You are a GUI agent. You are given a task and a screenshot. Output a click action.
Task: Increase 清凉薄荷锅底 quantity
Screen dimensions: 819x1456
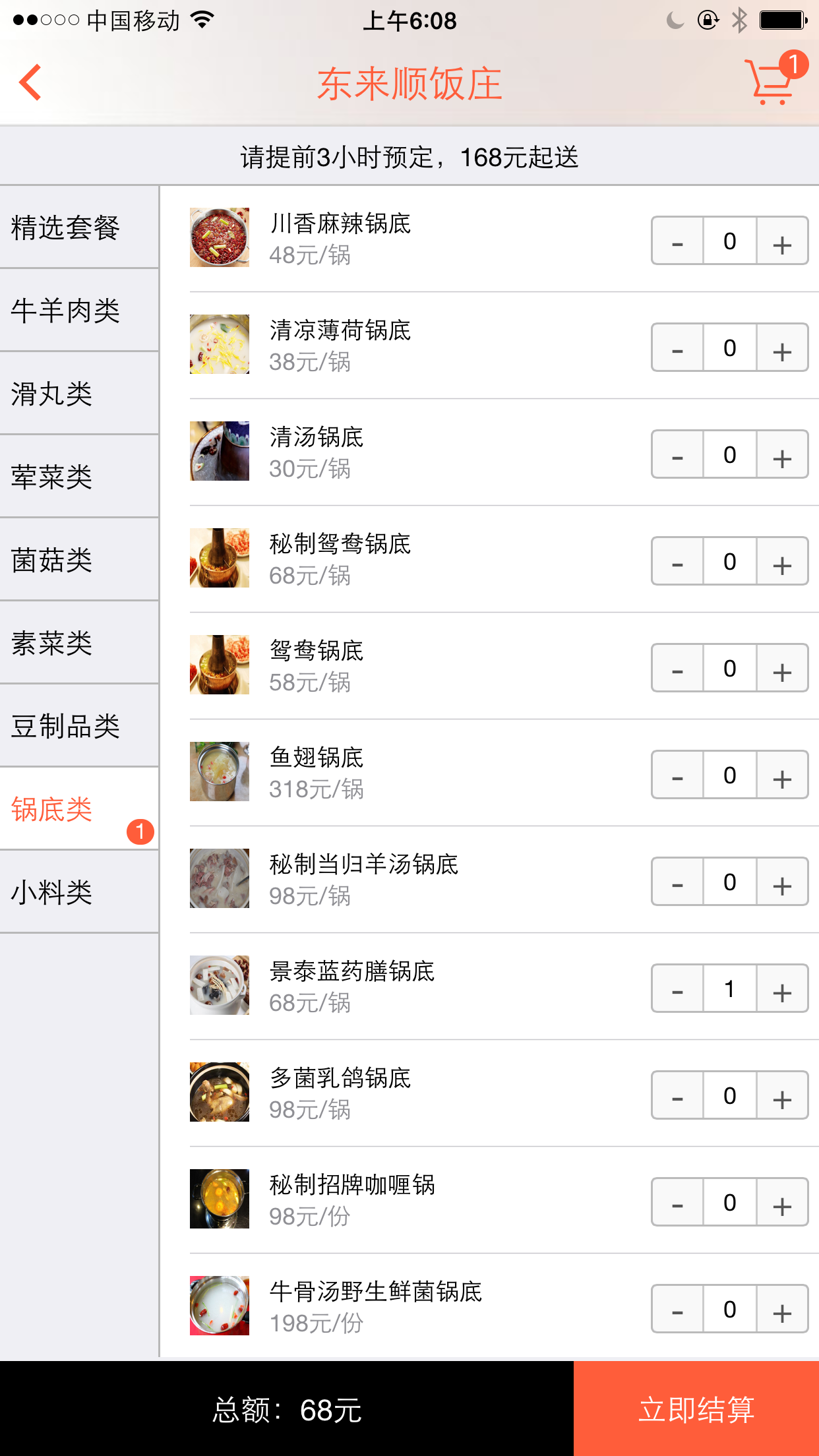[x=782, y=348]
